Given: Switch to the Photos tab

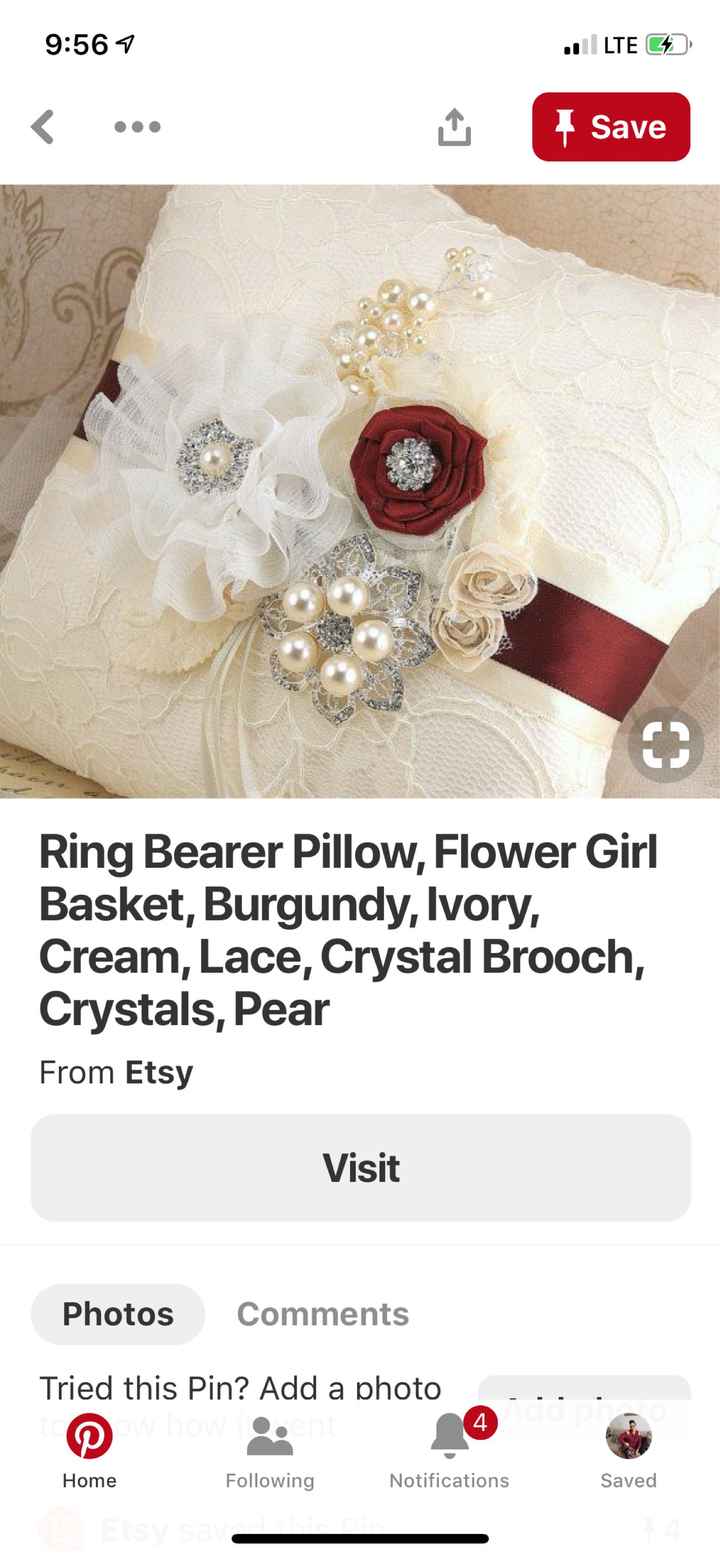Looking at the screenshot, I should tap(117, 1314).
